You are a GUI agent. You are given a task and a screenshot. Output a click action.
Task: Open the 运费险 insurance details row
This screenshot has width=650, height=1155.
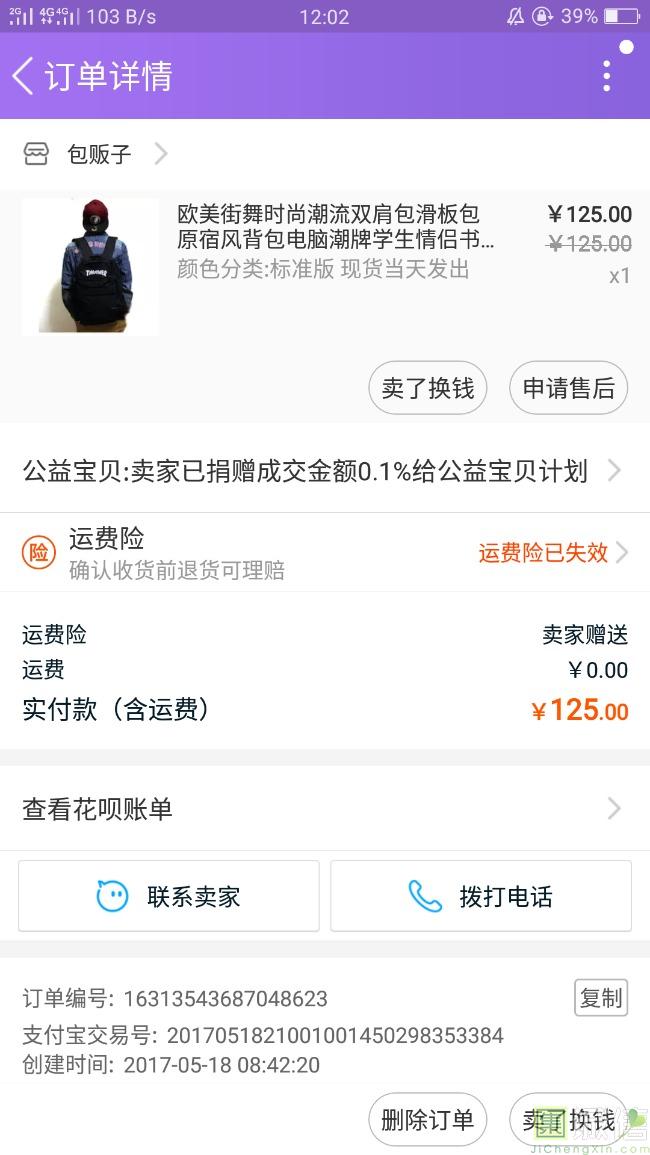click(322, 553)
